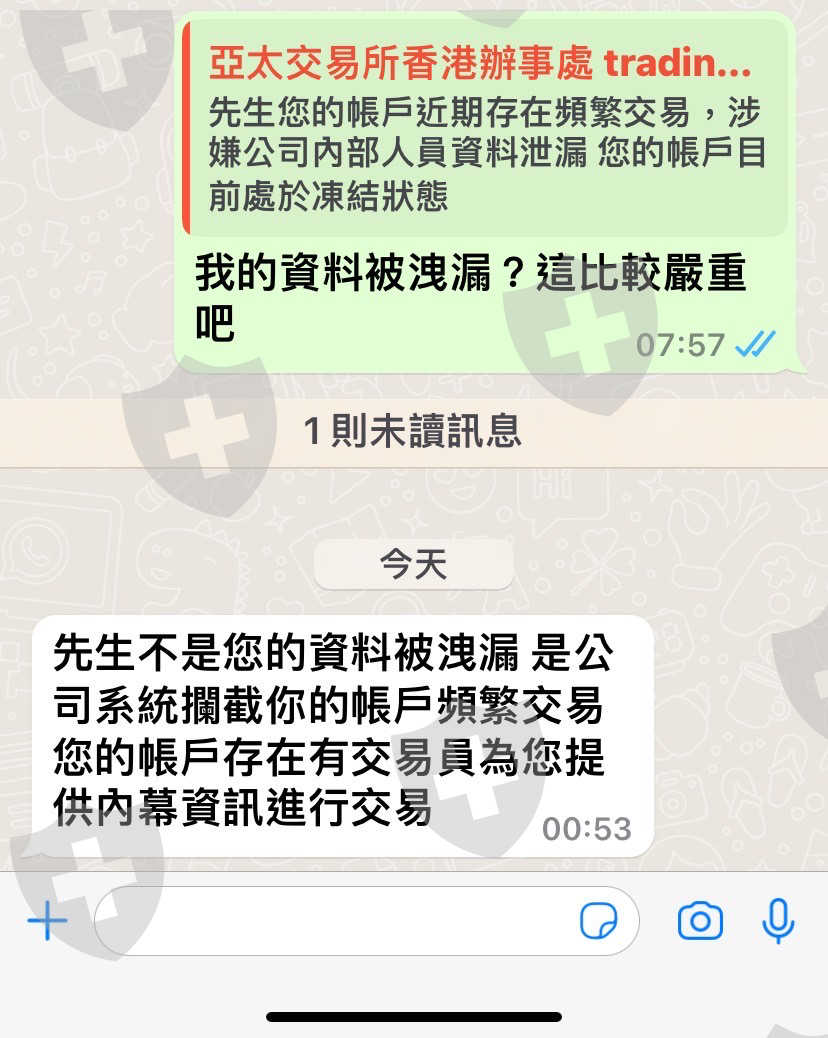Open the plus attachment menu
The image size is (828, 1038).
(47, 920)
